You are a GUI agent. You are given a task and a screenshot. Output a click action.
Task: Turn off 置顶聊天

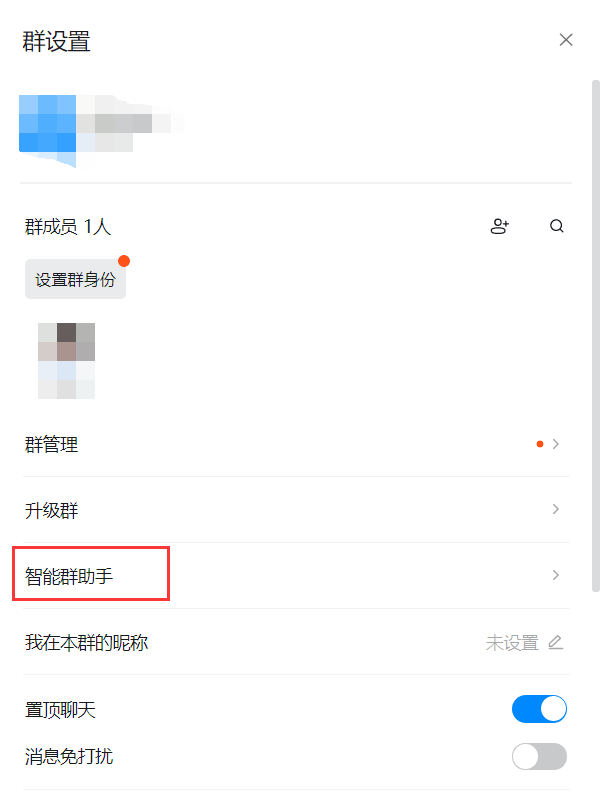tap(539, 710)
